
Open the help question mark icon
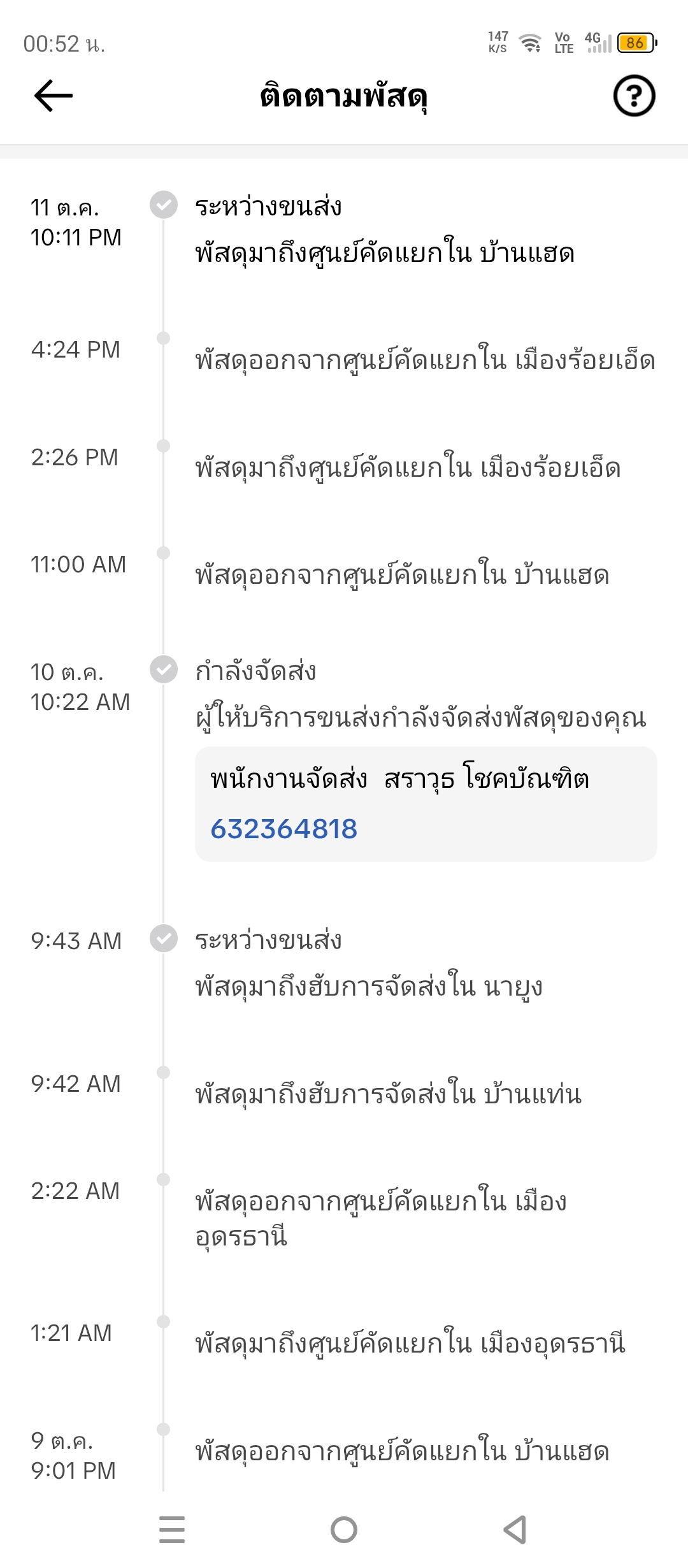634,96
